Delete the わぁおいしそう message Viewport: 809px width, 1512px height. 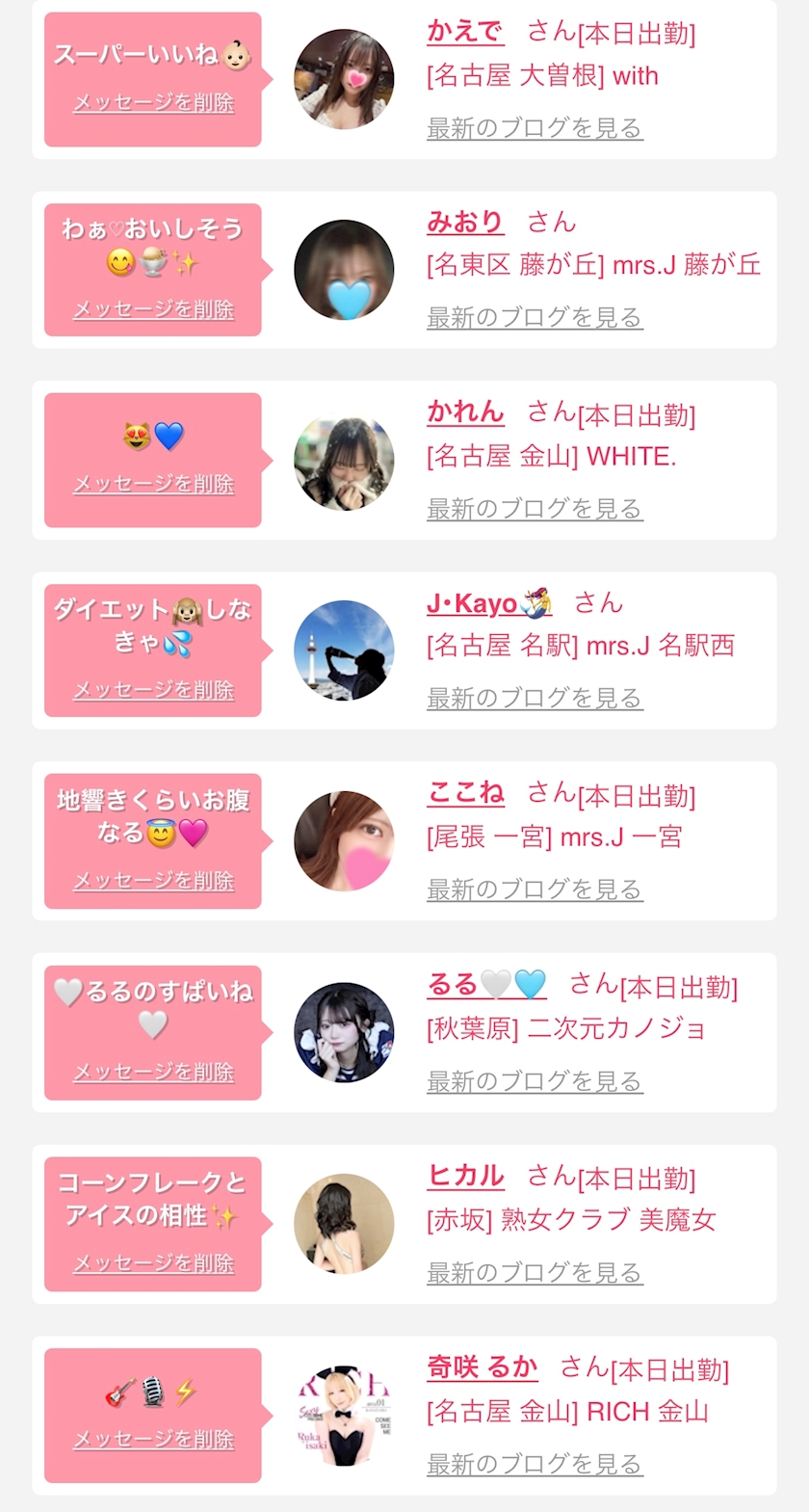[x=154, y=309]
